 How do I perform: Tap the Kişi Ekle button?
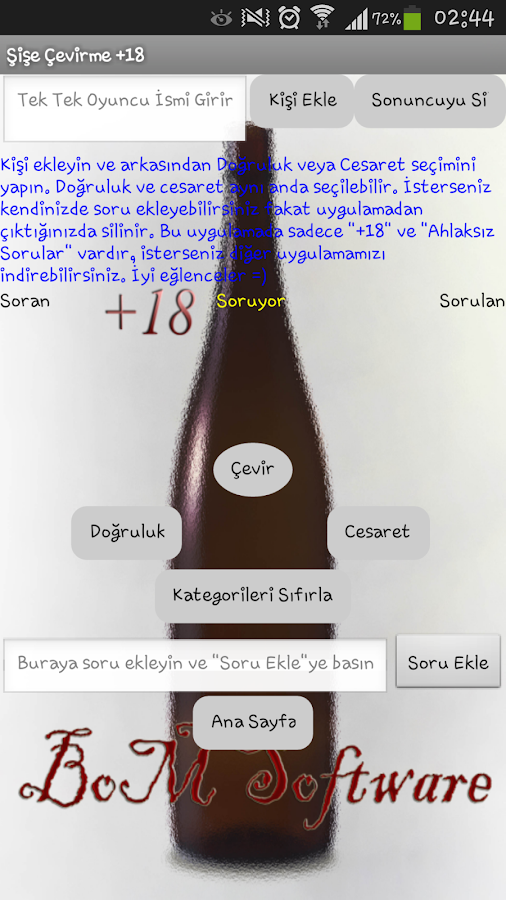coord(302,101)
